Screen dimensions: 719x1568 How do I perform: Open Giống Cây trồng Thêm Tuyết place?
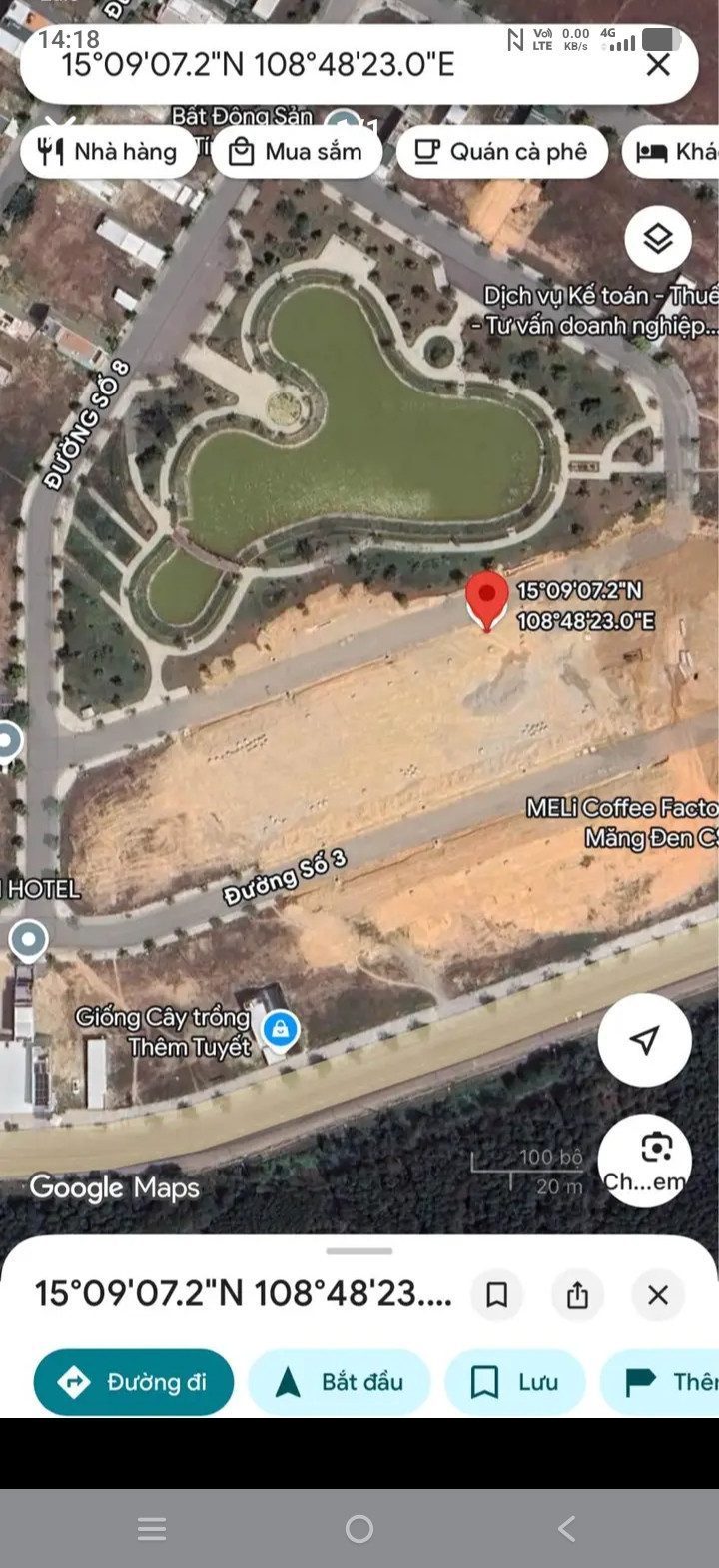coord(165,1032)
